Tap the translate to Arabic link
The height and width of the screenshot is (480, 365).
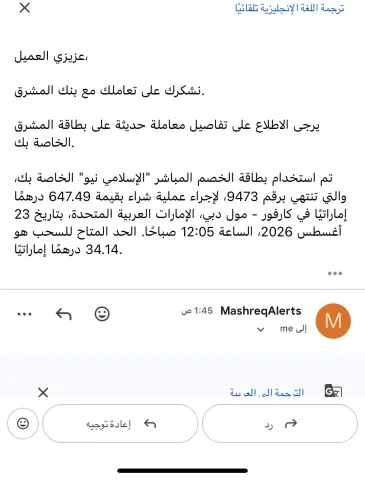[267, 393]
